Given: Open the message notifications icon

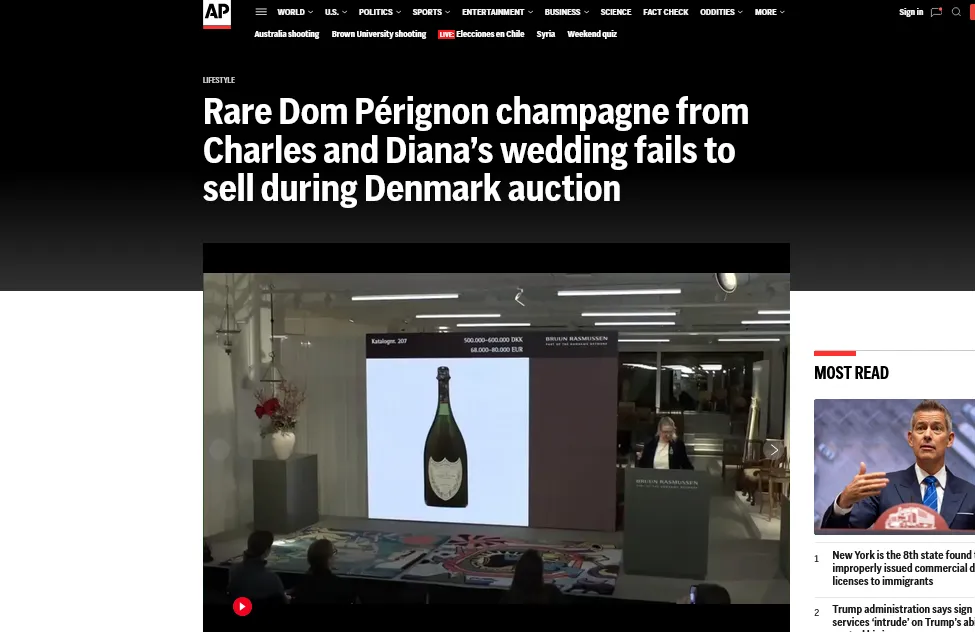Looking at the screenshot, I should (936, 12).
